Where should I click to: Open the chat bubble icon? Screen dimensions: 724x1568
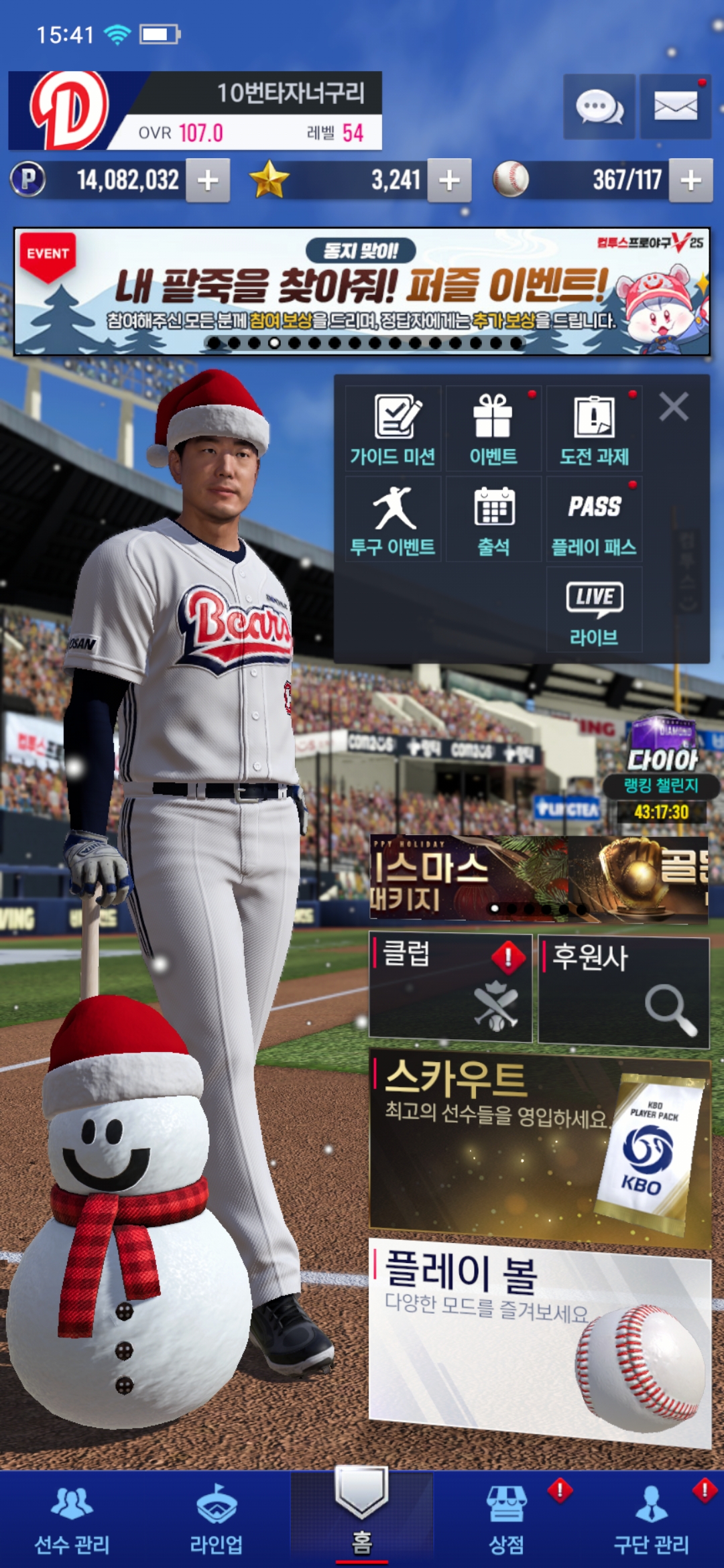pos(599,107)
